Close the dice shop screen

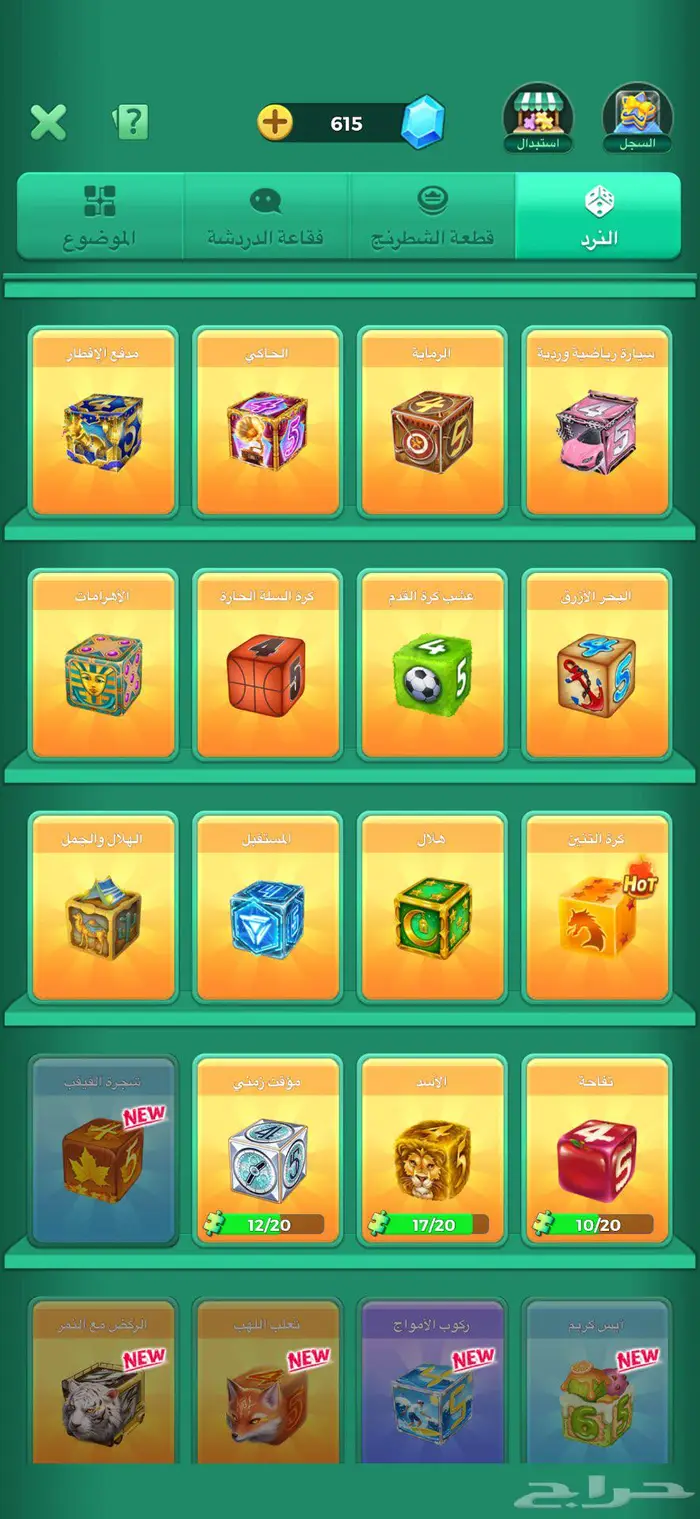click(48, 122)
